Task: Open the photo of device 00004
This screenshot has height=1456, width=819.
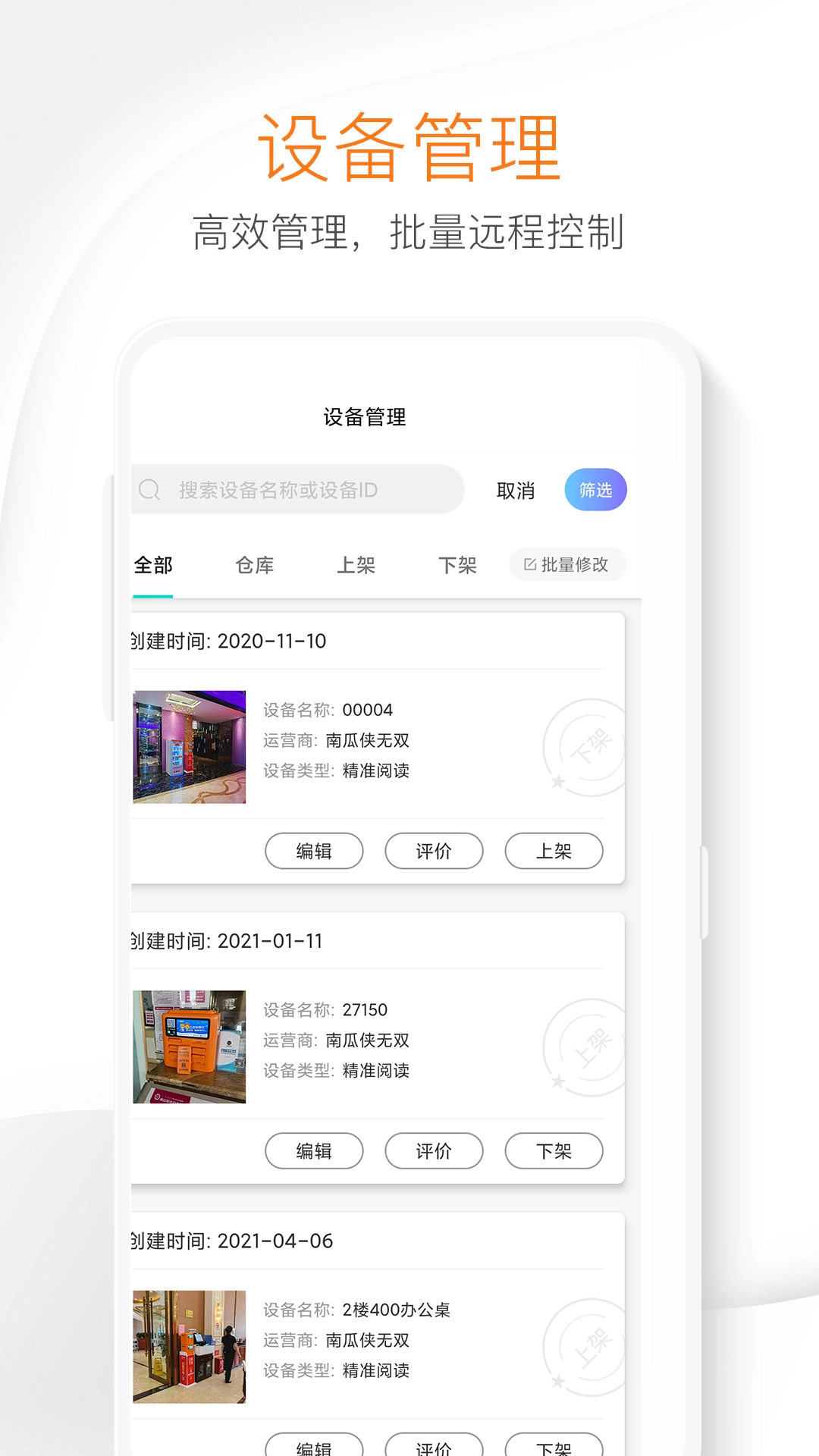Action: click(188, 747)
